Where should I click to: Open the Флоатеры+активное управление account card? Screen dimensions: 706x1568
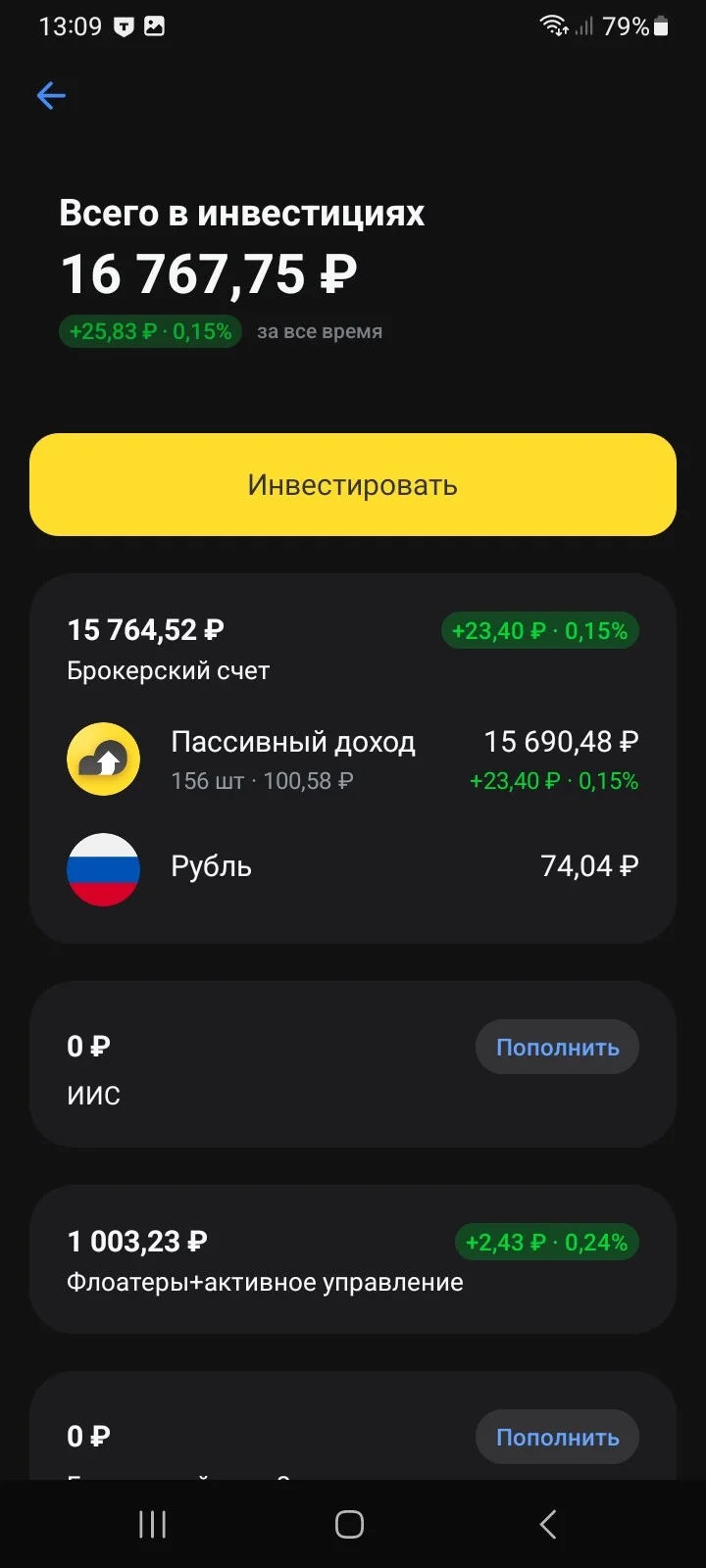click(353, 1259)
